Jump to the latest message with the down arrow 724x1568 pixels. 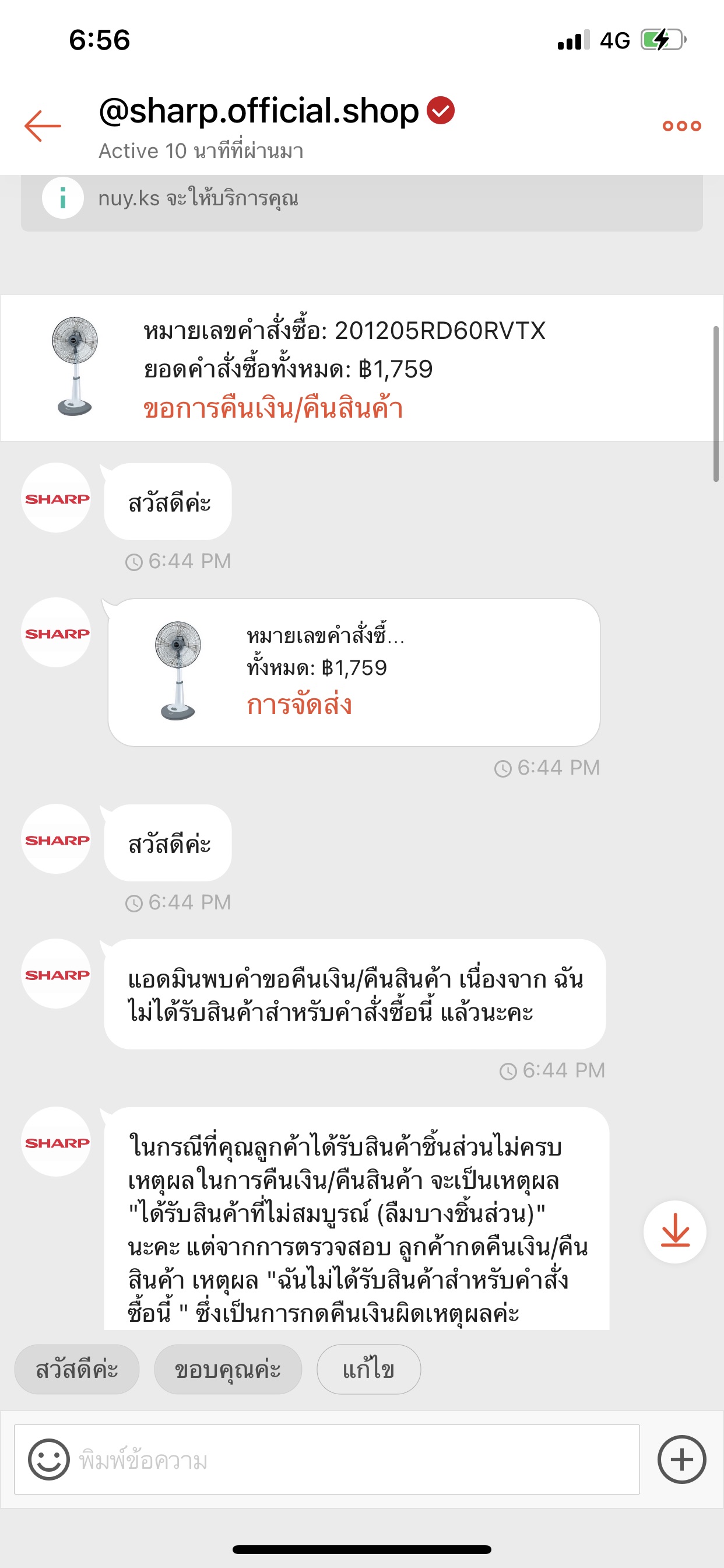[x=674, y=1231]
